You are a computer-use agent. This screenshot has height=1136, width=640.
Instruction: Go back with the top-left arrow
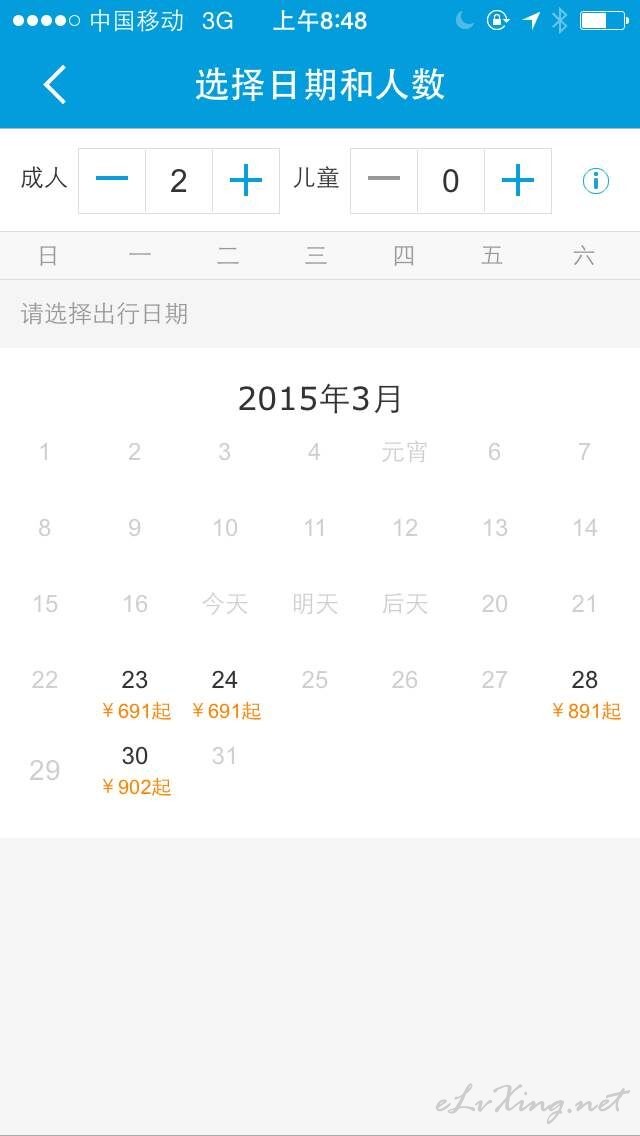[x=55, y=84]
